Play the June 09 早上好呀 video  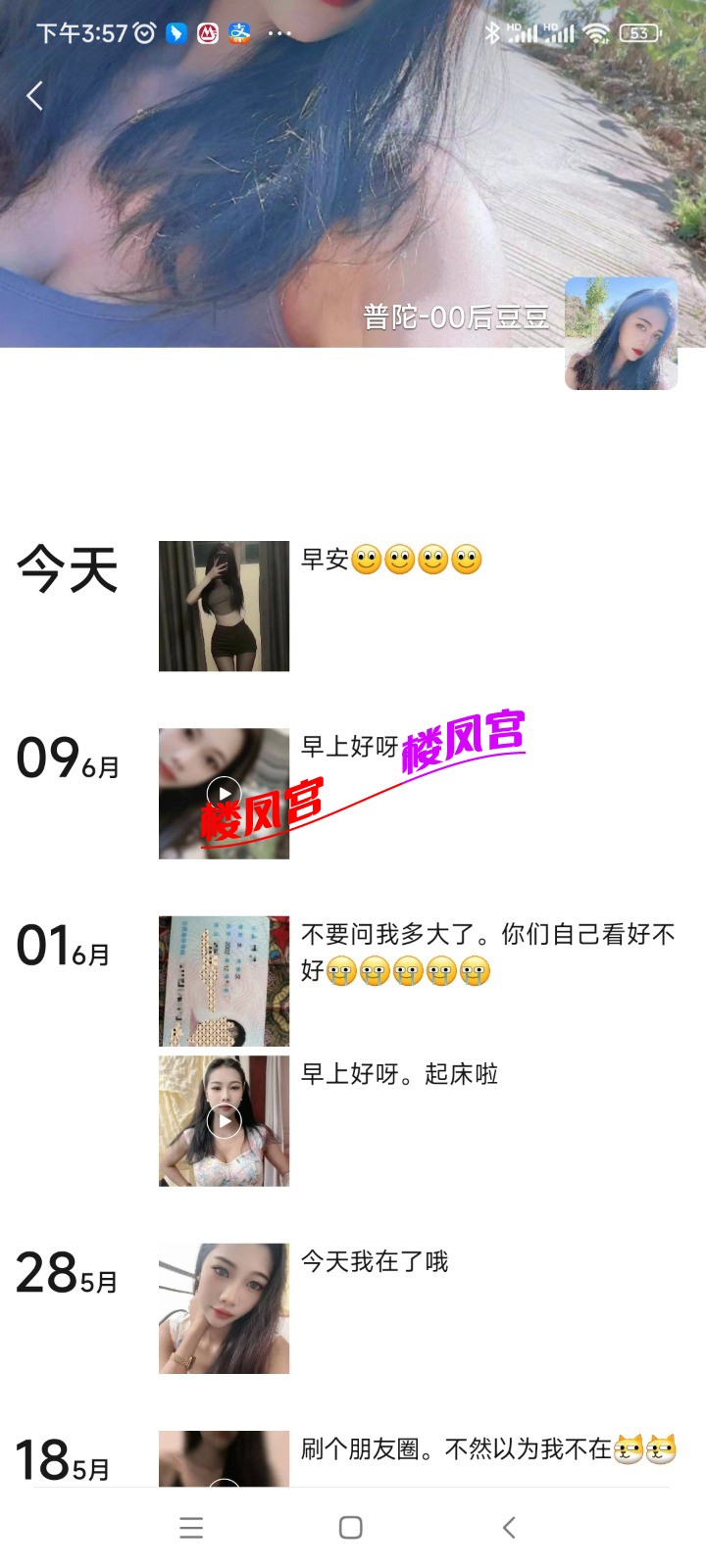(x=224, y=793)
